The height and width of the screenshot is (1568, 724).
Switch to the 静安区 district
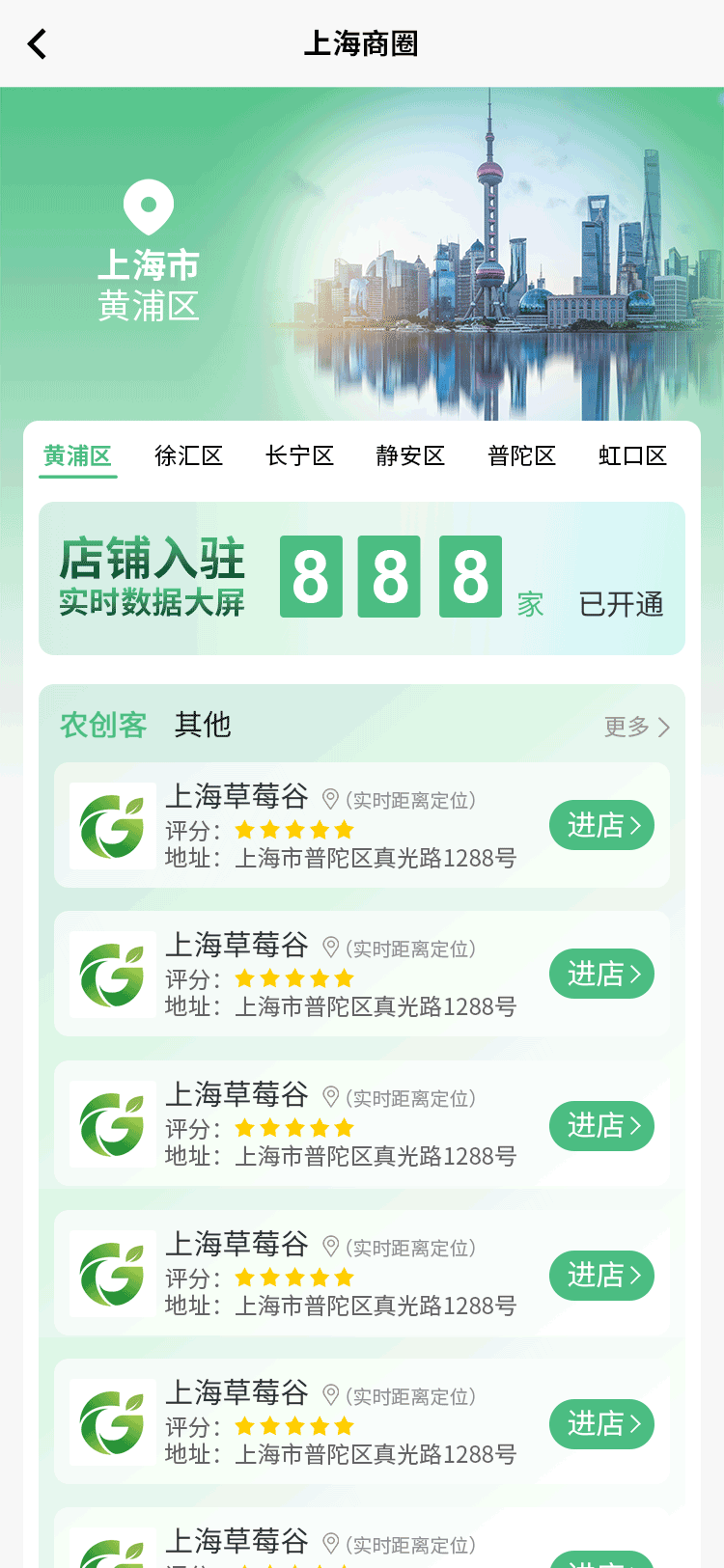click(411, 455)
